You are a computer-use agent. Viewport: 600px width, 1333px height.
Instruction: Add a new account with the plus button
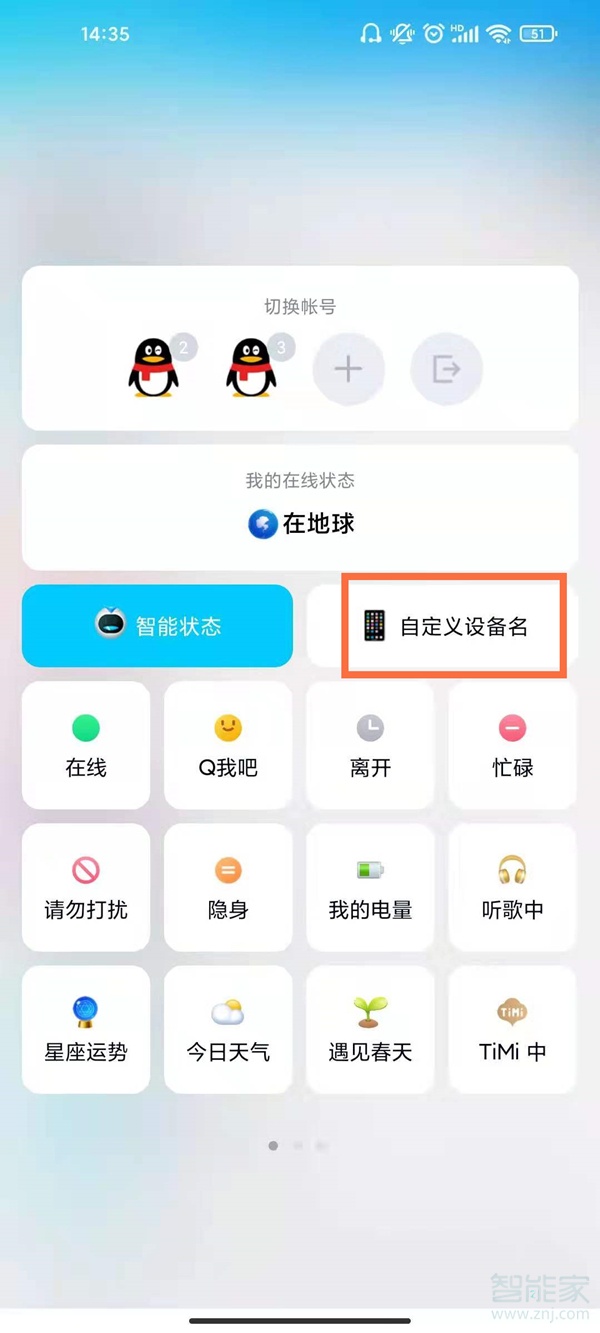pos(348,369)
